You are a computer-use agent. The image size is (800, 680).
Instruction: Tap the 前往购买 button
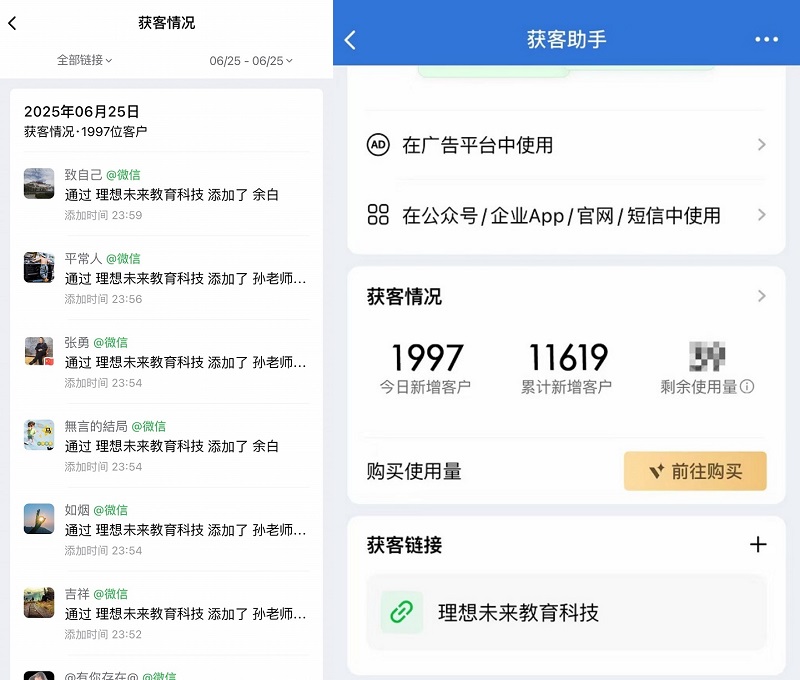tap(695, 471)
